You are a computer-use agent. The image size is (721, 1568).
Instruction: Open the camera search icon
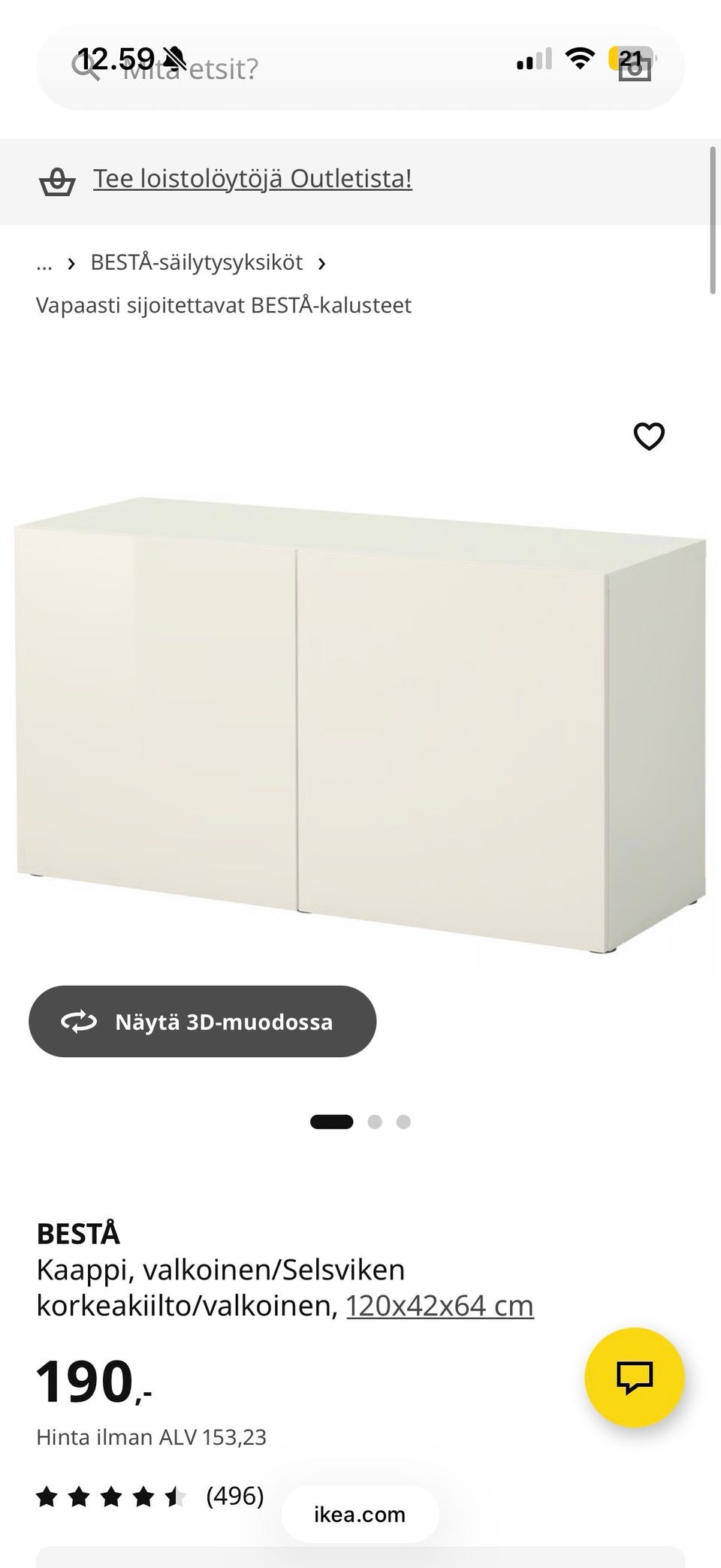[635, 68]
